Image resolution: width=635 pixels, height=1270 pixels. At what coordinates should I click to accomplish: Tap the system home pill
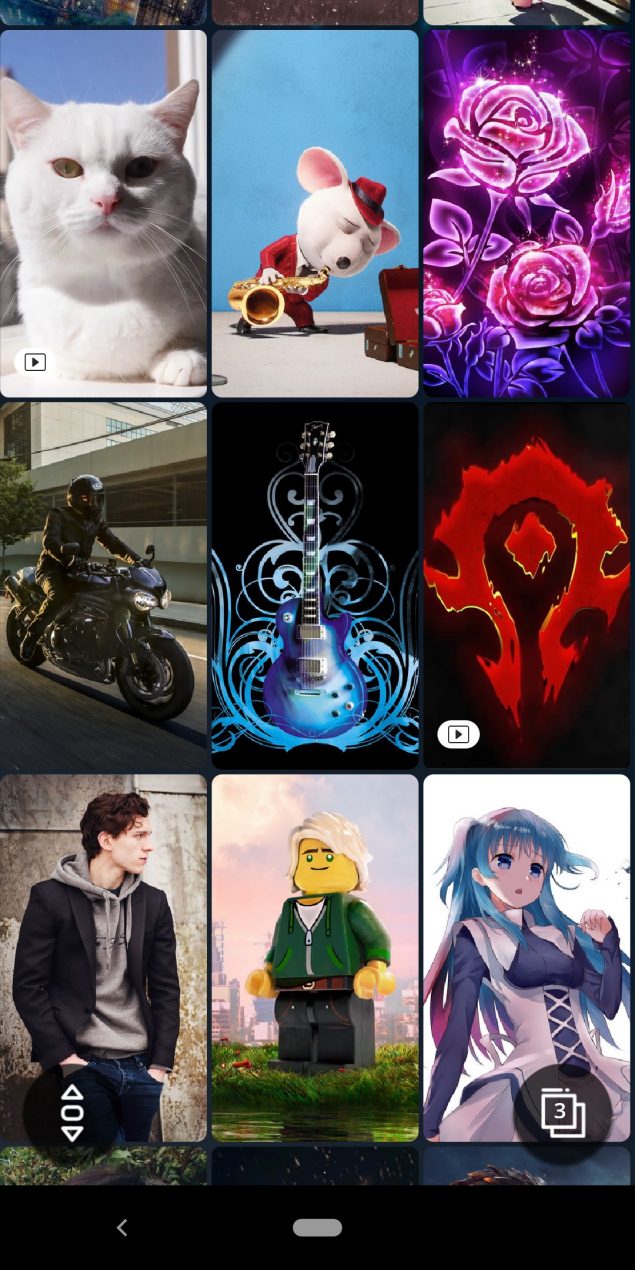pos(317,1227)
